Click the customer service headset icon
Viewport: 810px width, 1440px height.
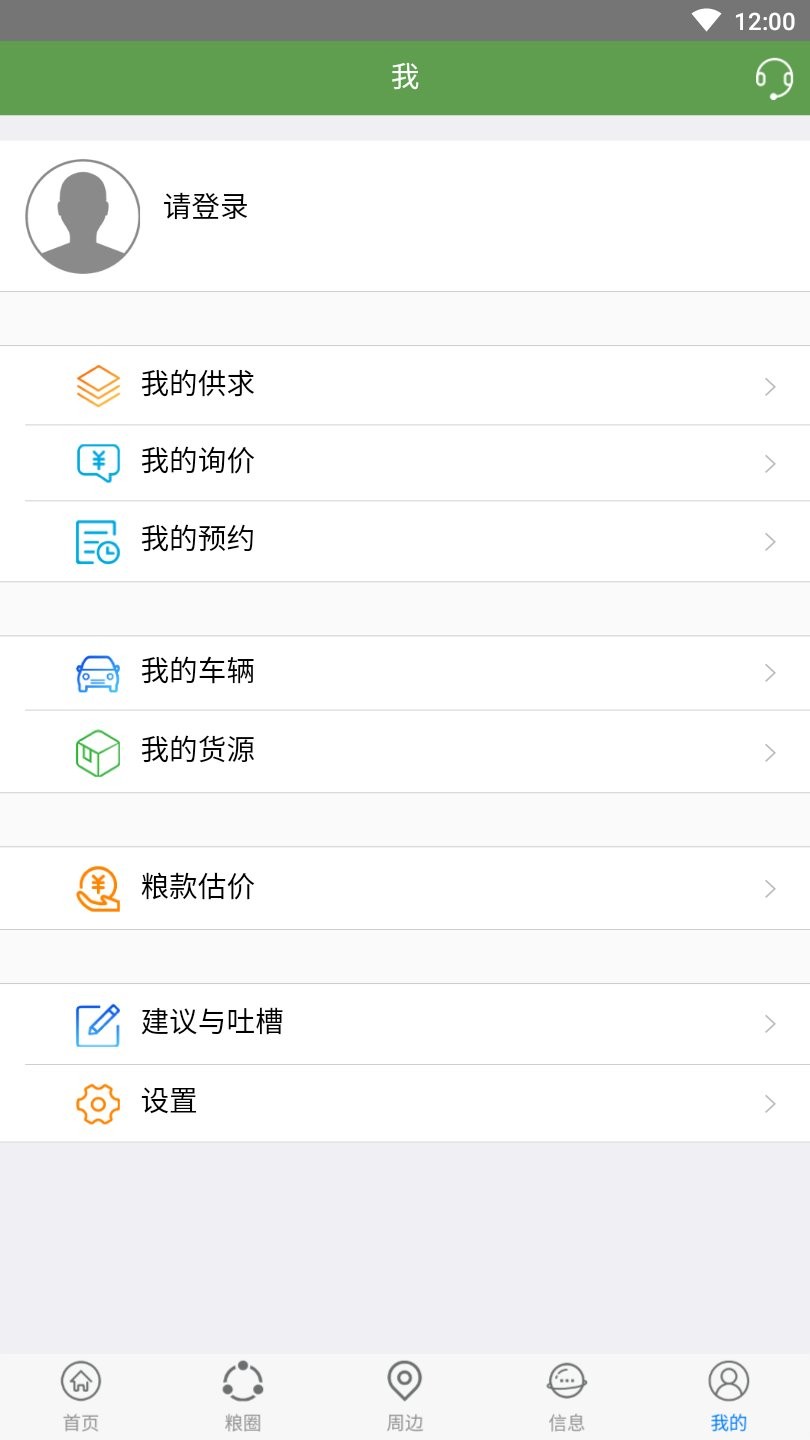[771, 77]
